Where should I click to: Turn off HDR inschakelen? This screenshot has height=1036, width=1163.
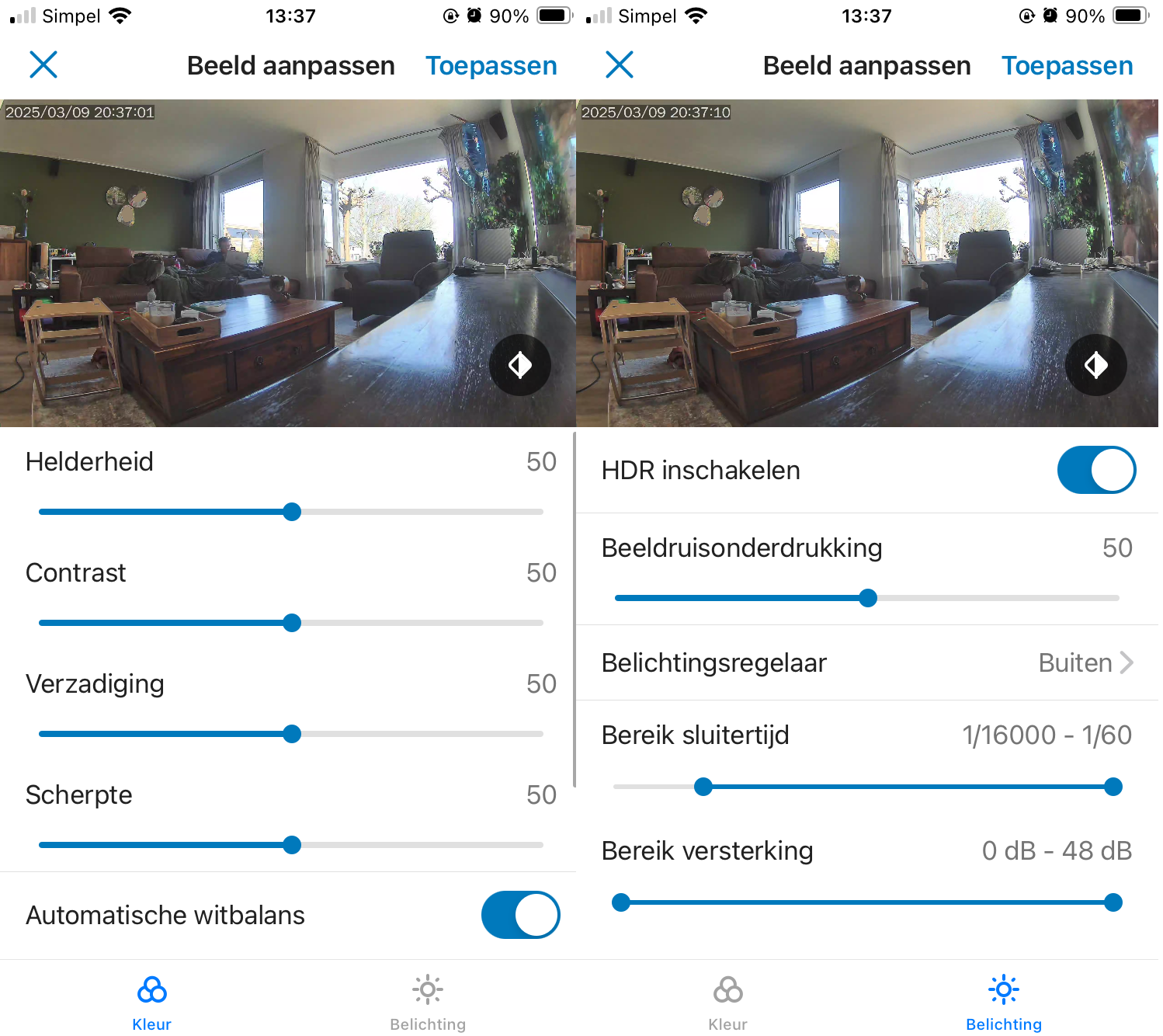pos(1095,470)
